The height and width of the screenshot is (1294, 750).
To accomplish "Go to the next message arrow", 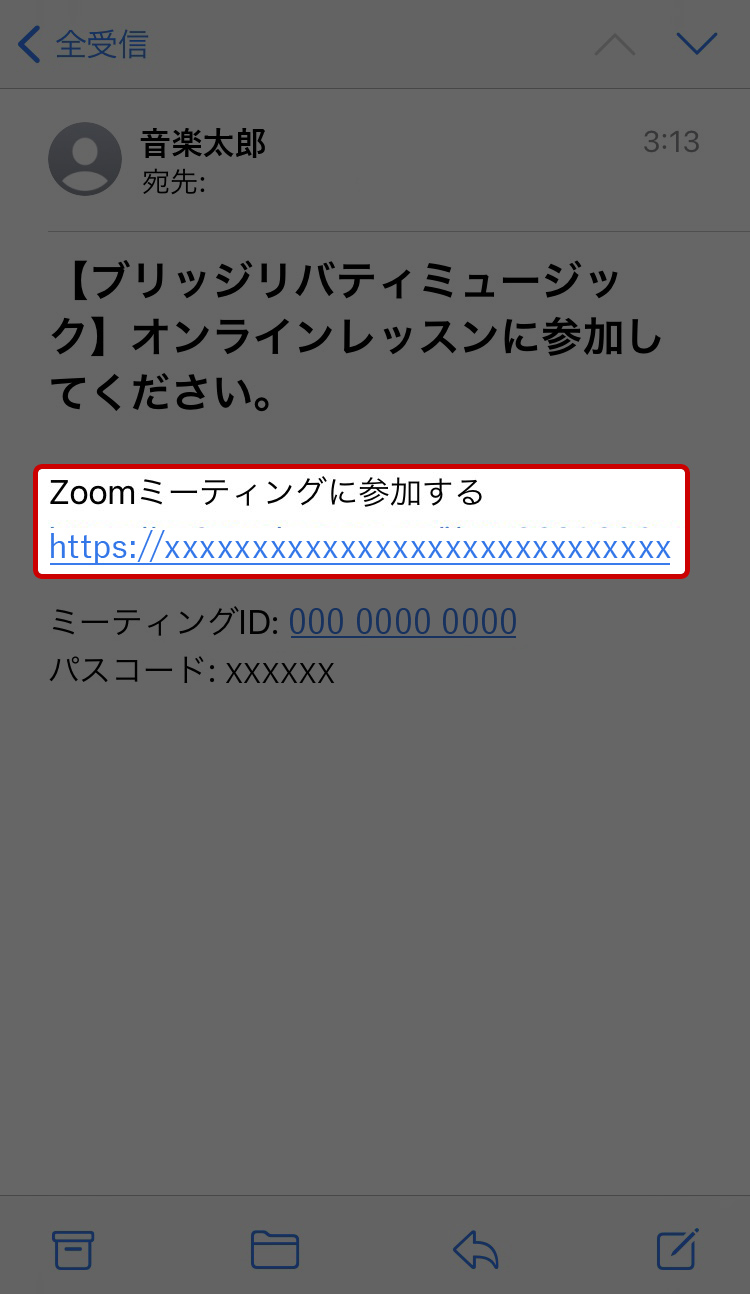I will click(697, 44).
